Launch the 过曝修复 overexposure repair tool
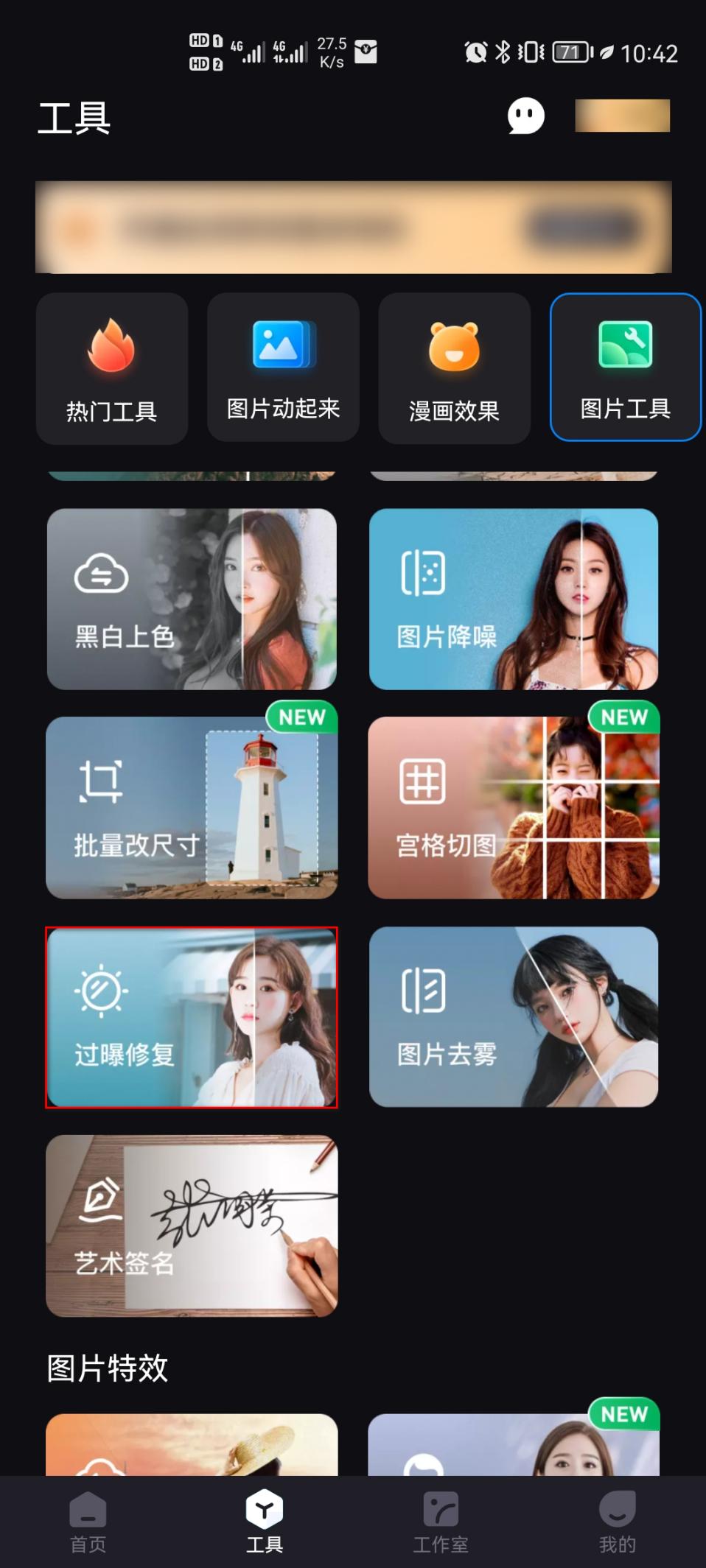This screenshot has height=1568, width=706. [x=191, y=1018]
